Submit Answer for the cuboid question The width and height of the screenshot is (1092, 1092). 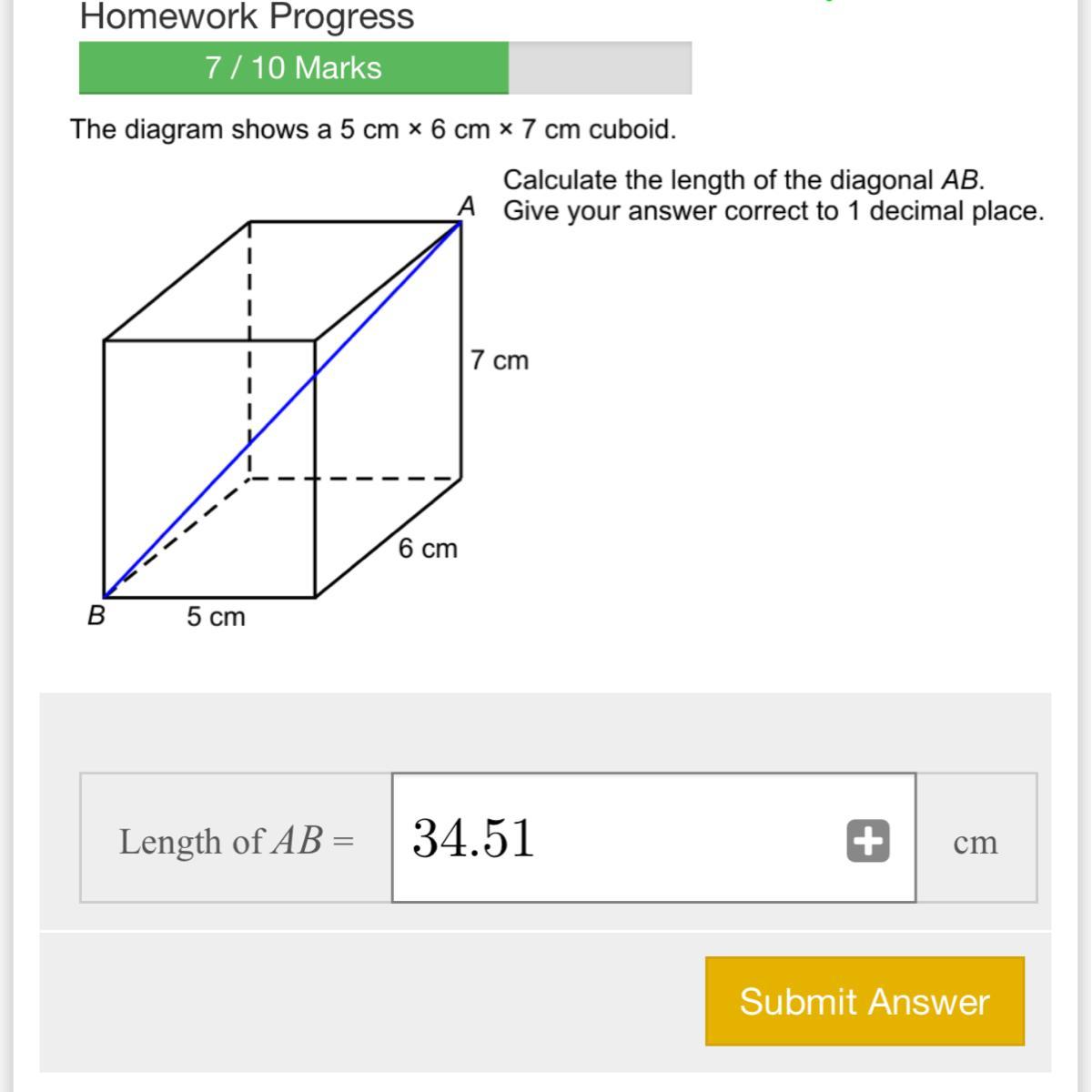point(864,1001)
